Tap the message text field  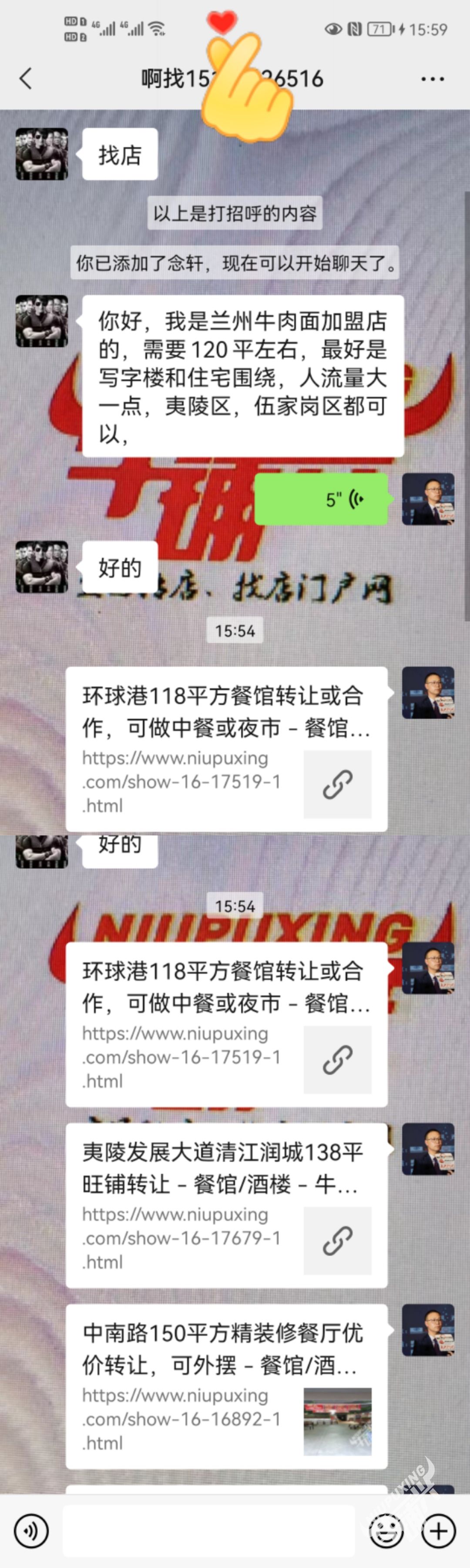pos(208,1530)
